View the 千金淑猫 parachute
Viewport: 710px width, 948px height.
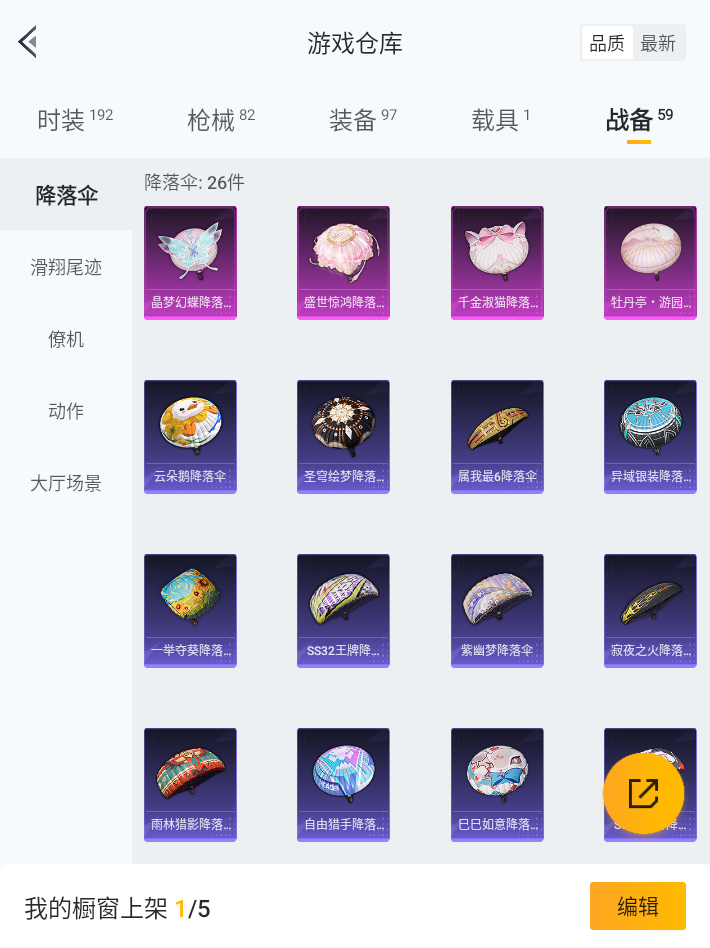[x=497, y=262]
